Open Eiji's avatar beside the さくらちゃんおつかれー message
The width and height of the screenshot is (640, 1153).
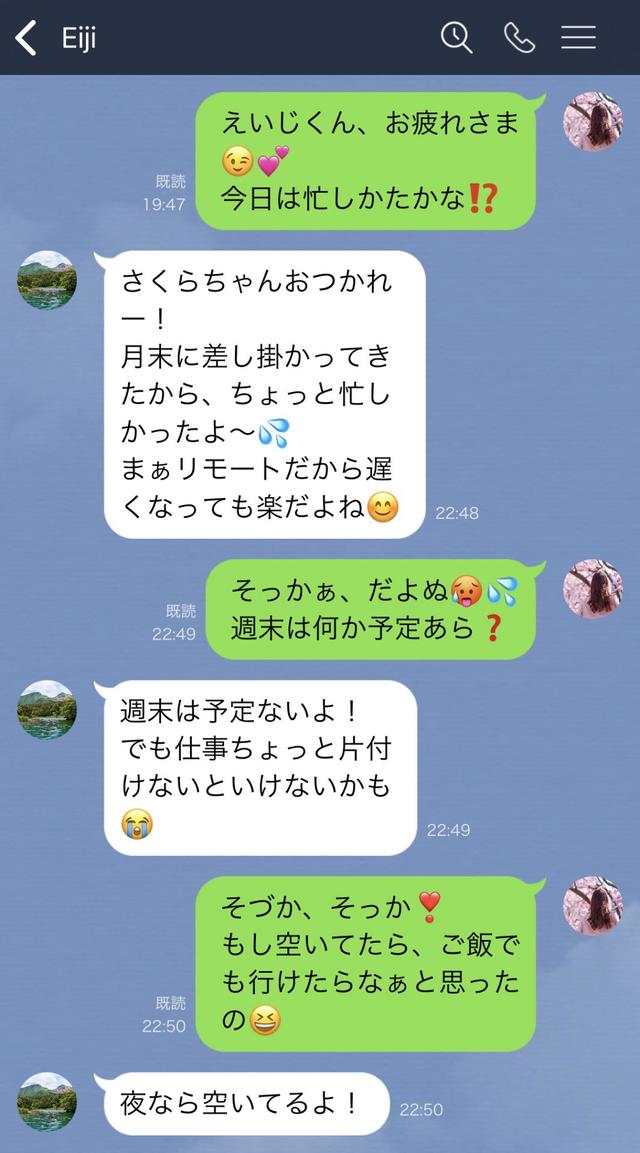[47, 281]
